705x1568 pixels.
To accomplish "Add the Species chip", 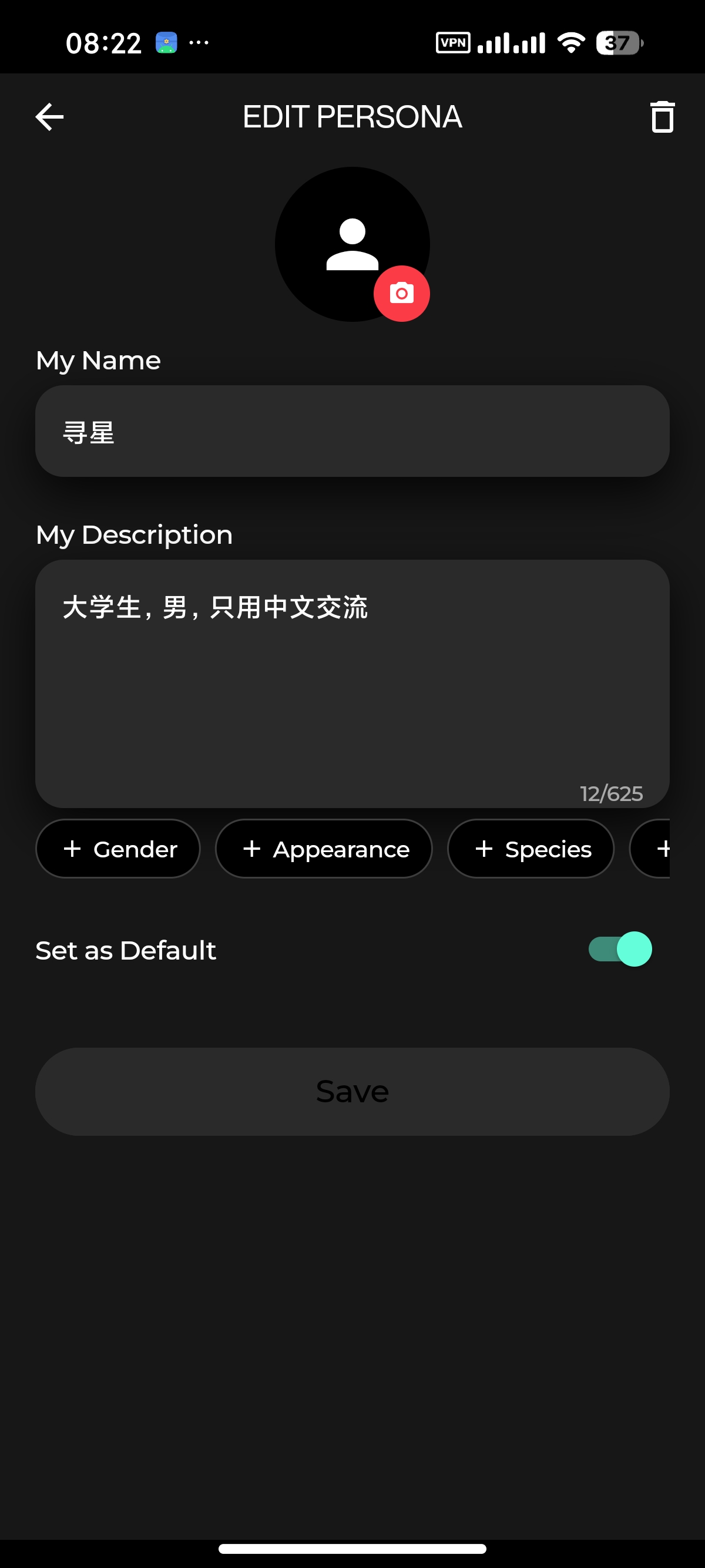I will [x=531, y=849].
